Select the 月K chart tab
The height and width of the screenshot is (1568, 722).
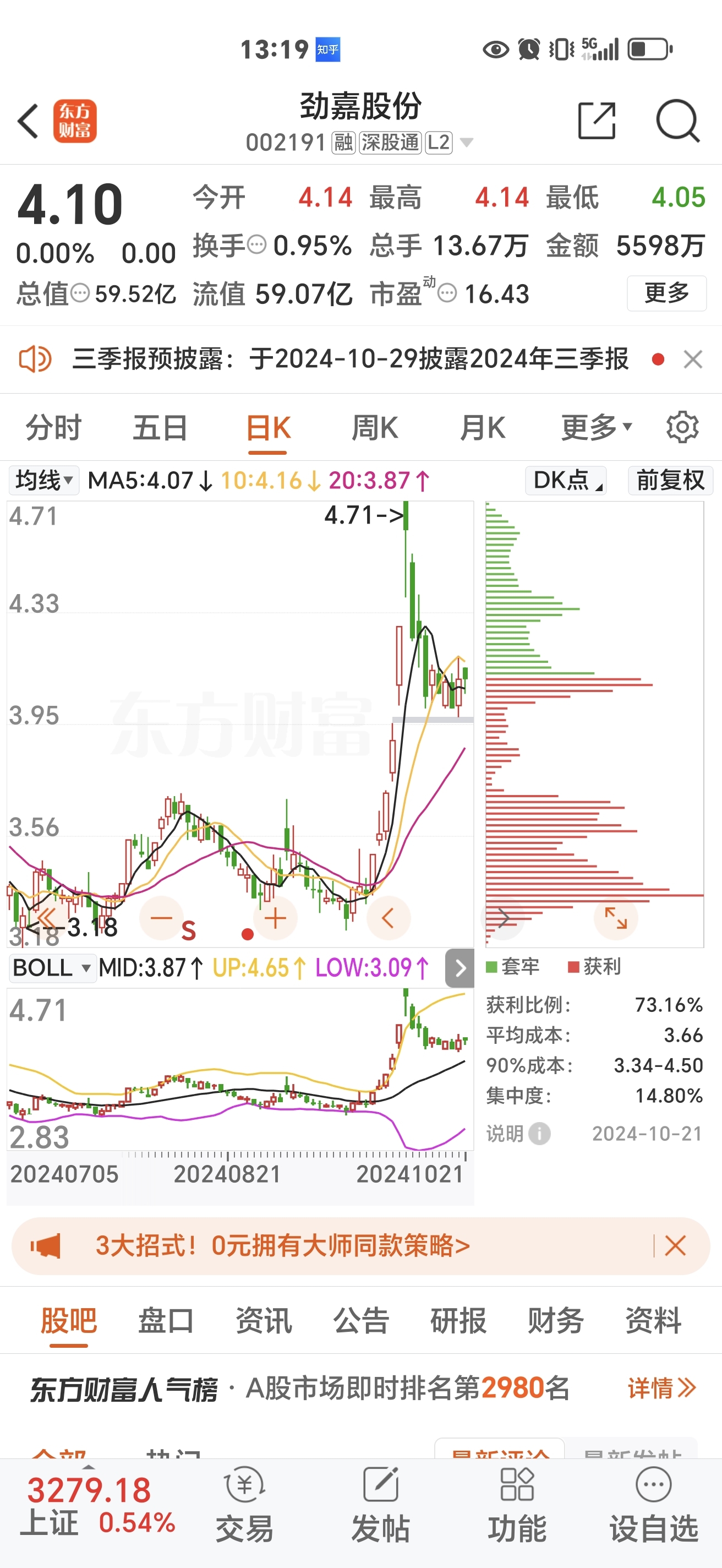483,427
